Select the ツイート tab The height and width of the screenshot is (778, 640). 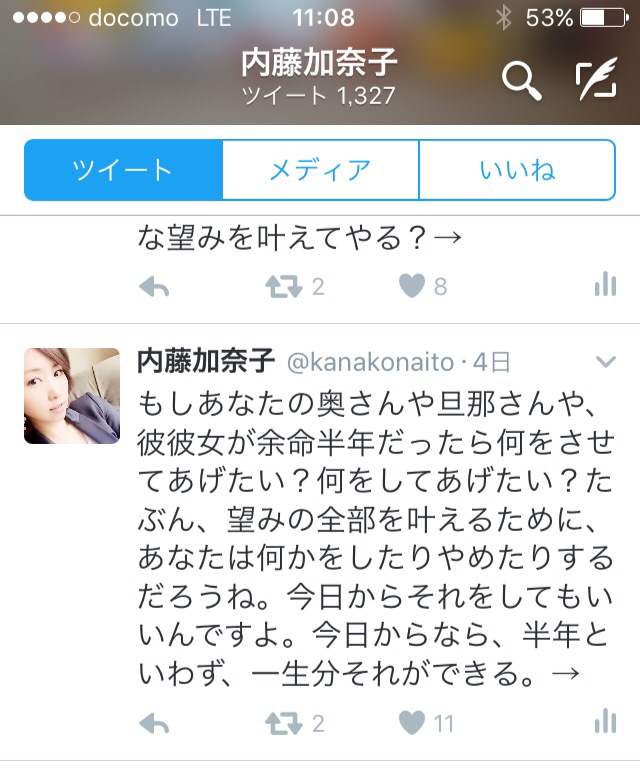tap(123, 170)
